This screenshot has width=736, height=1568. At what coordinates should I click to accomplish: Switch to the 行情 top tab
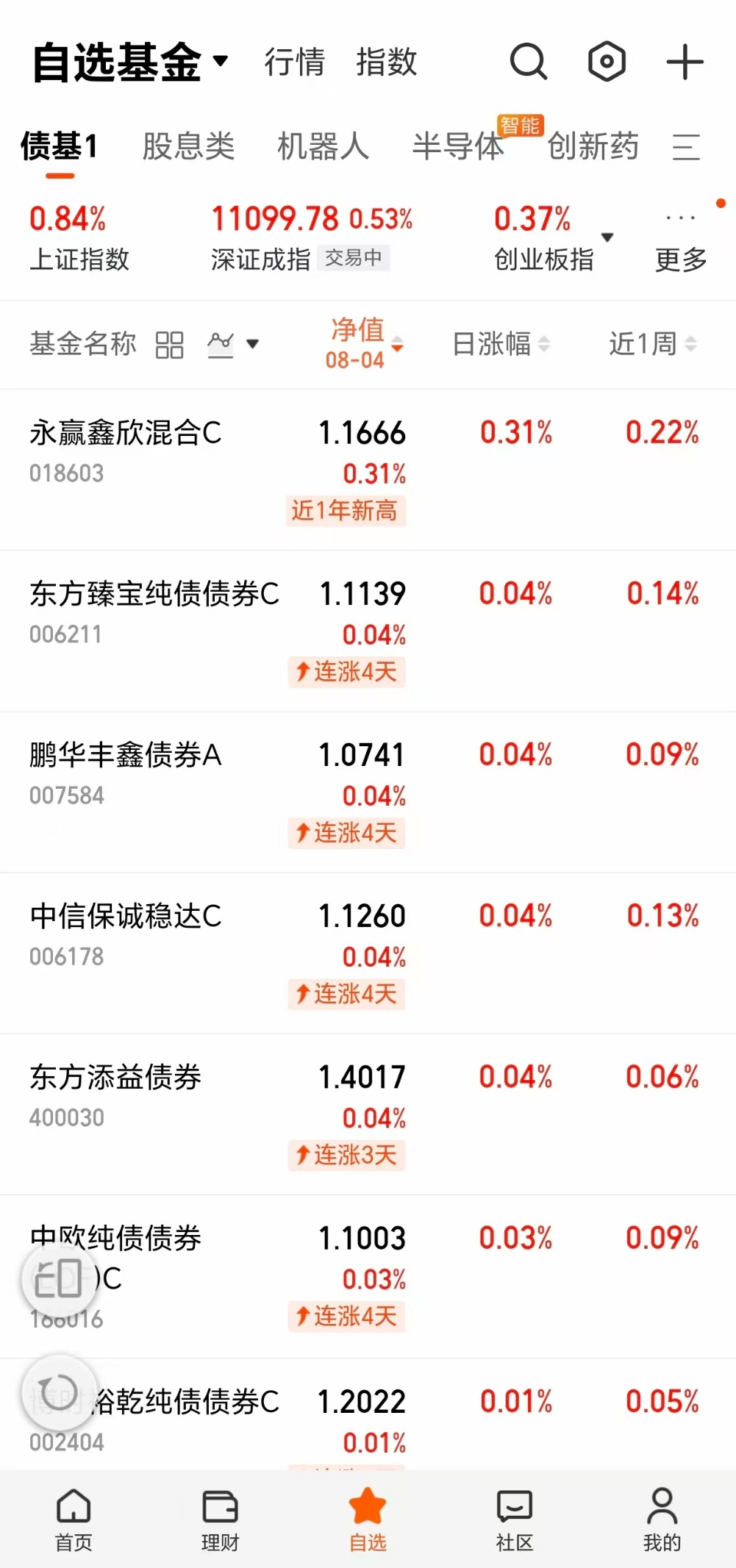tap(295, 62)
